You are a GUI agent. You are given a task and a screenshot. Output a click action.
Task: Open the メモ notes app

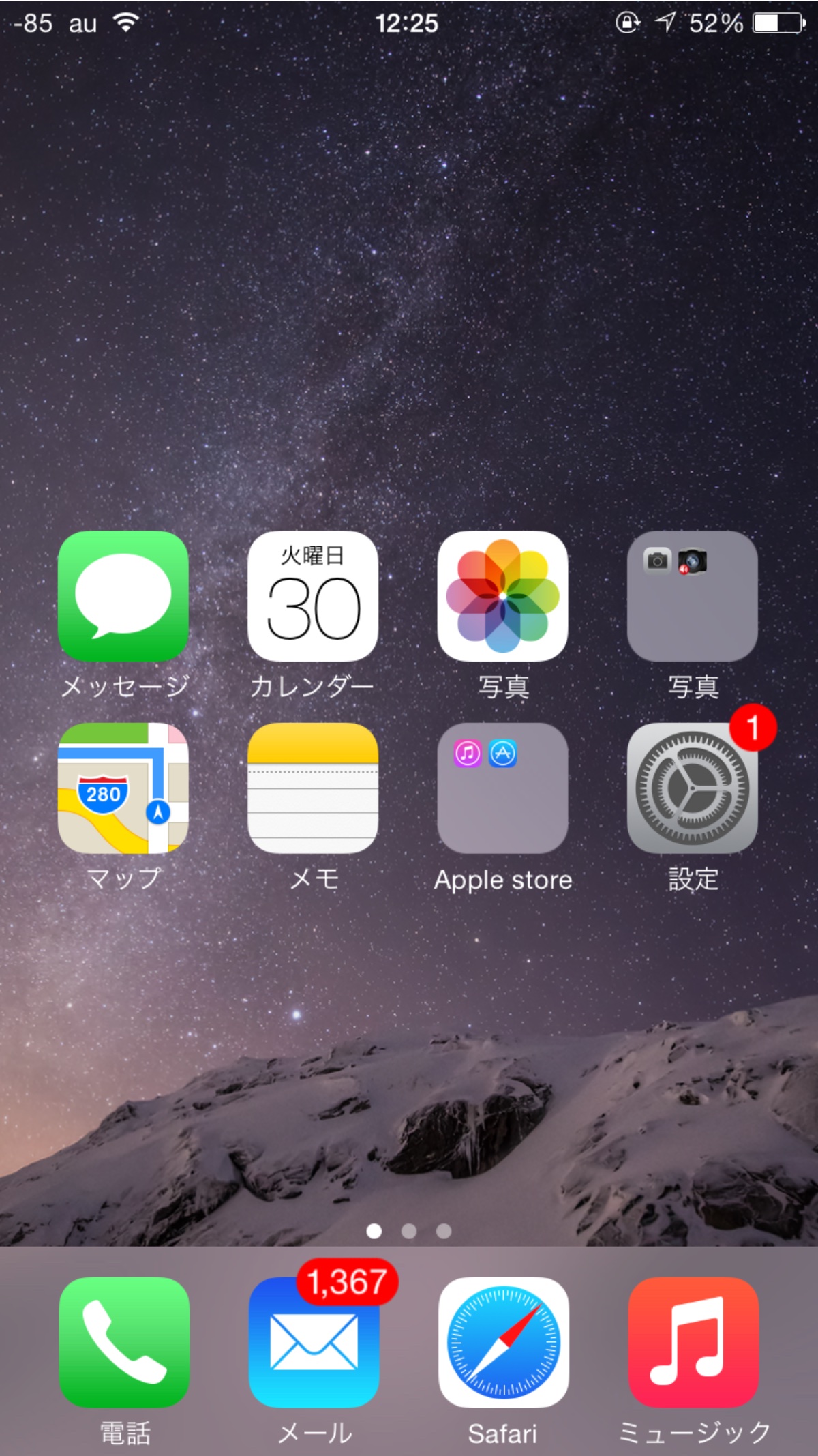point(313,788)
